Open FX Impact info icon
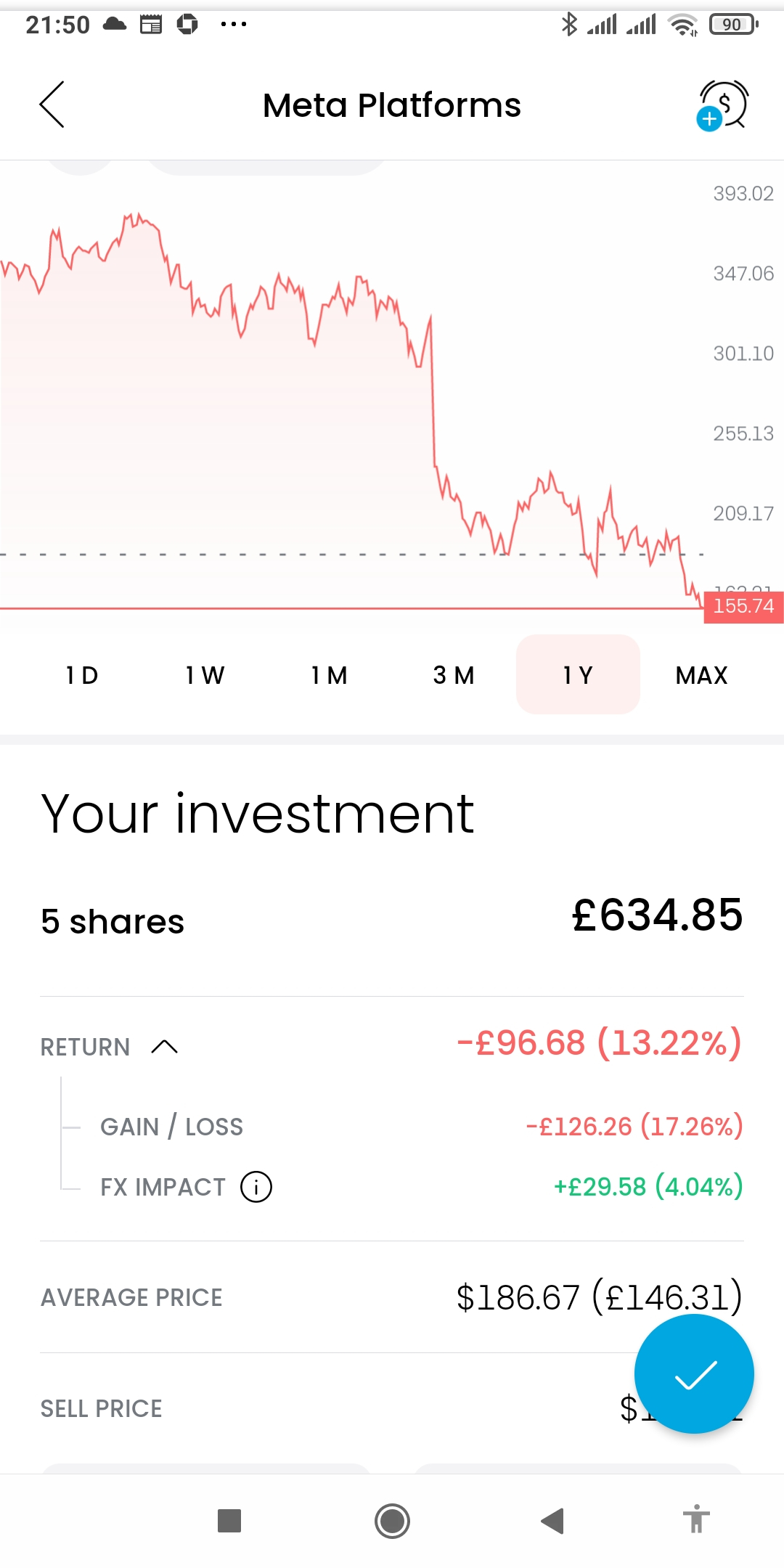784x1568 pixels. tap(256, 1187)
